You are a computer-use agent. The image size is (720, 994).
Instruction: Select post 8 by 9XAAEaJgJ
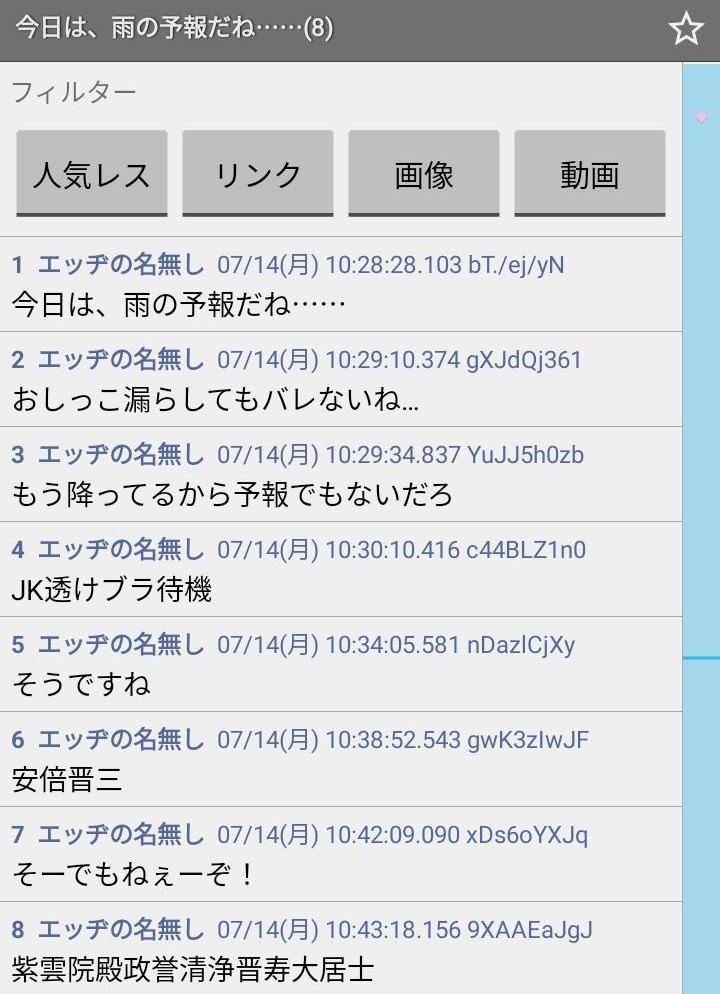[340, 950]
